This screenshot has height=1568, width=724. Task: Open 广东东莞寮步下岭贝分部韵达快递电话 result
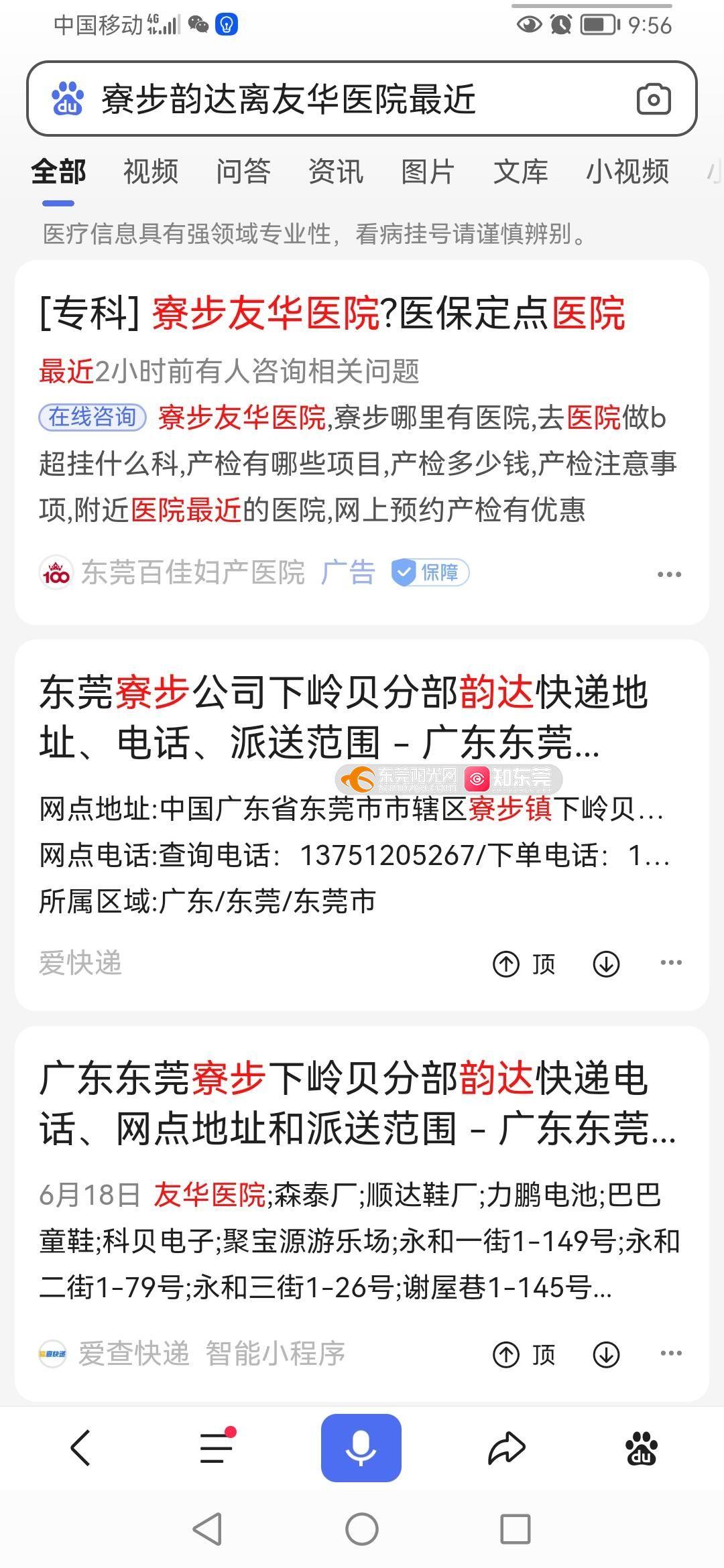(355, 1104)
